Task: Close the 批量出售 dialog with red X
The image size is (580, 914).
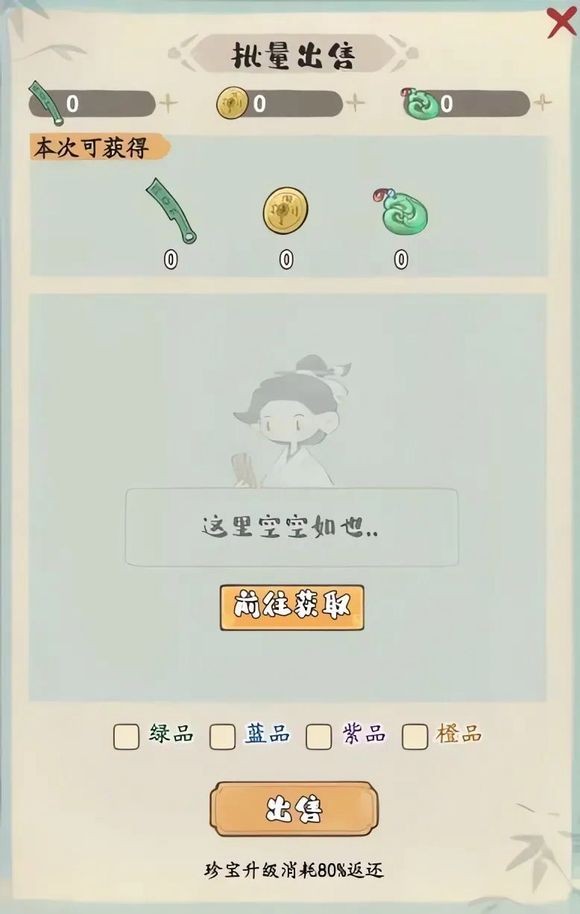Action: point(562,23)
